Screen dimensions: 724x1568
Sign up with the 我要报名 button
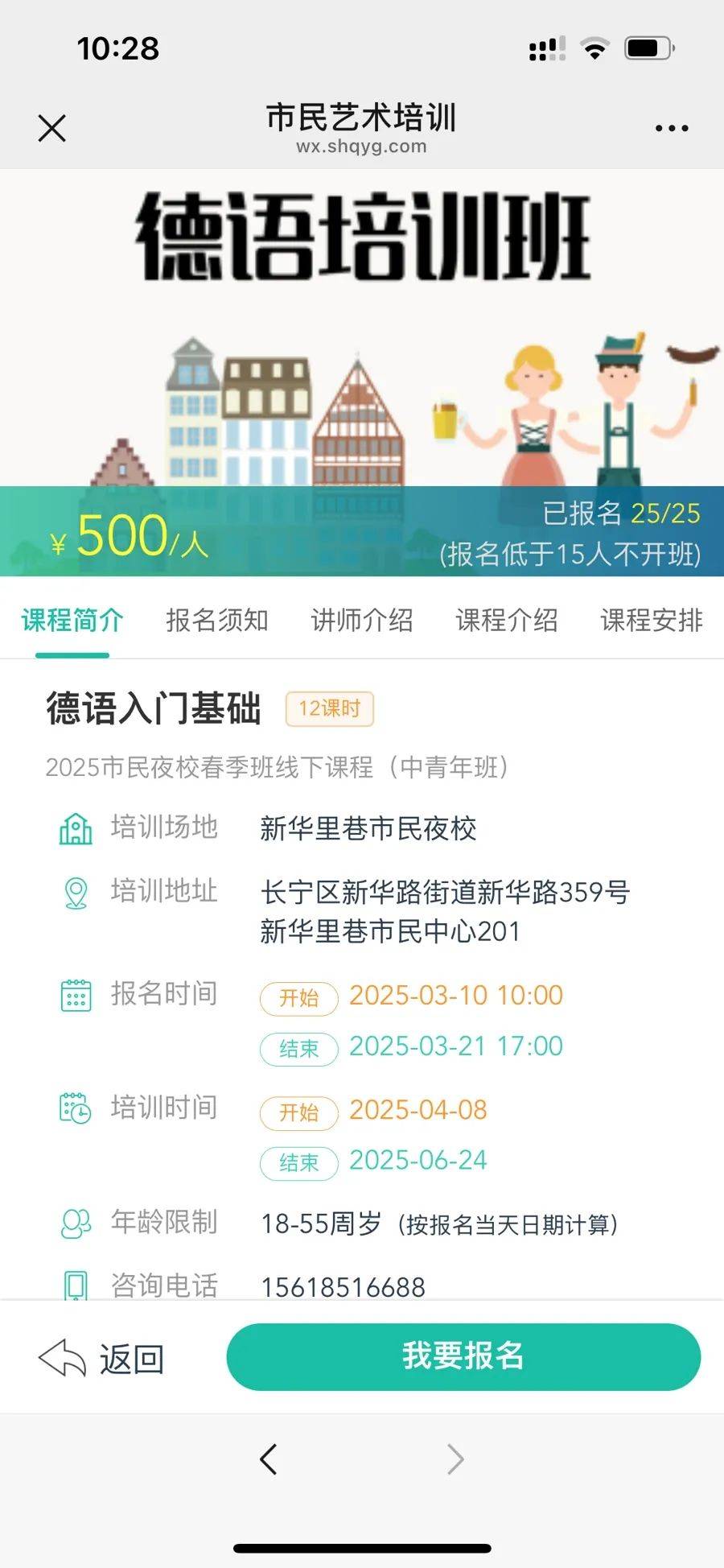[x=463, y=1357]
